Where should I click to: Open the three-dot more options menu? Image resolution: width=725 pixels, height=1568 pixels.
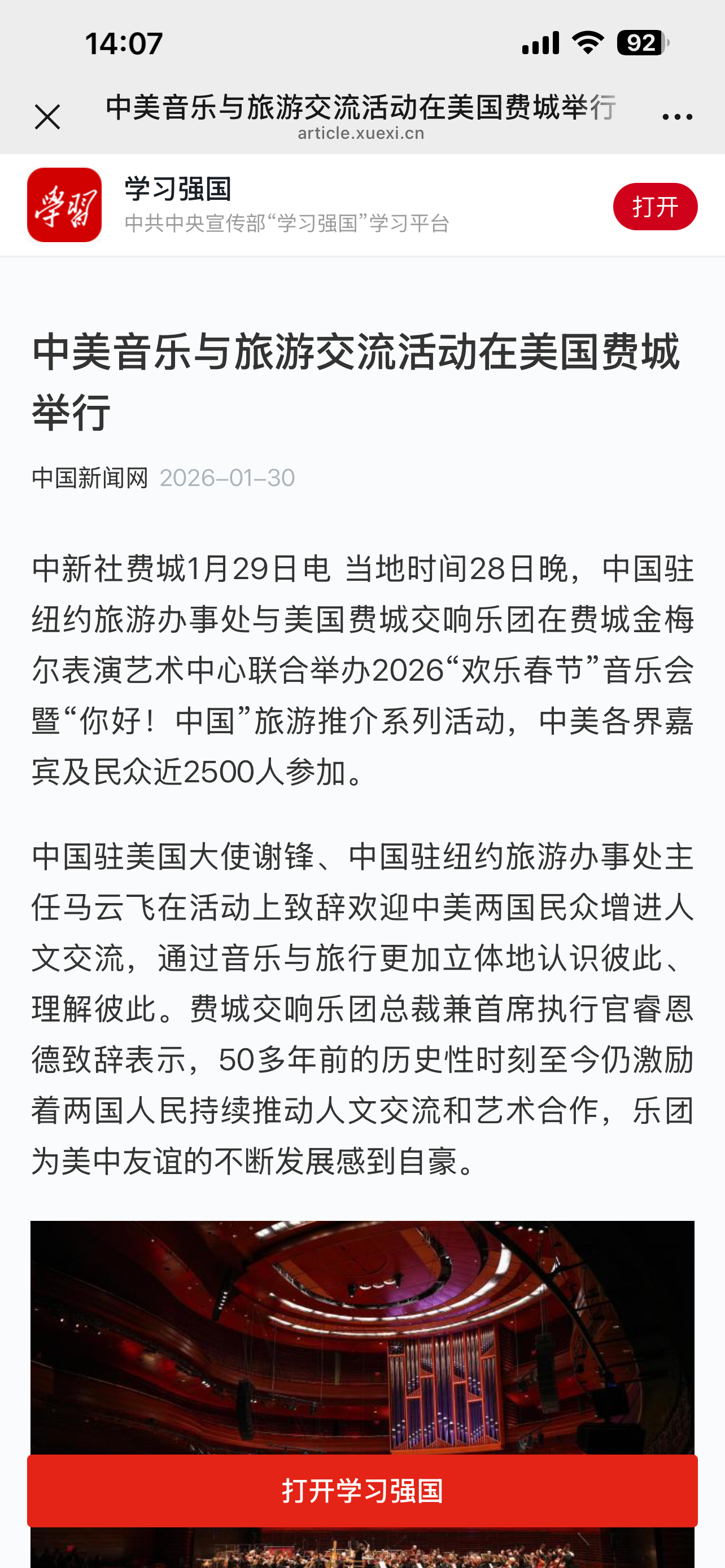tap(676, 116)
